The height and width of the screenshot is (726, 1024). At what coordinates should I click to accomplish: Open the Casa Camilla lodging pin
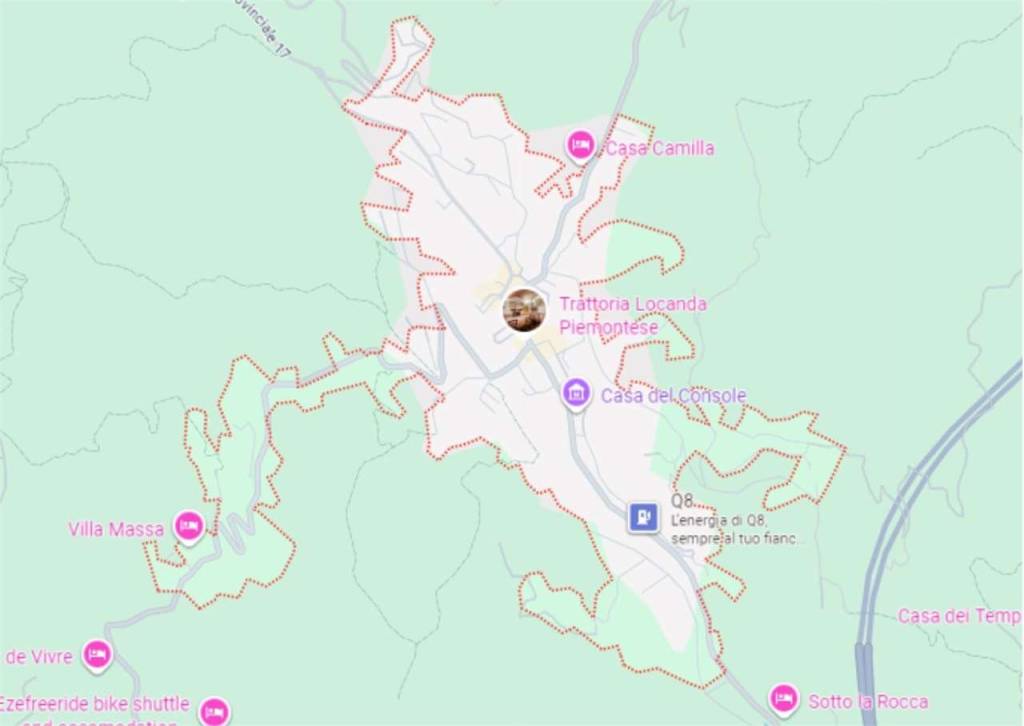(x=581, y=146)
